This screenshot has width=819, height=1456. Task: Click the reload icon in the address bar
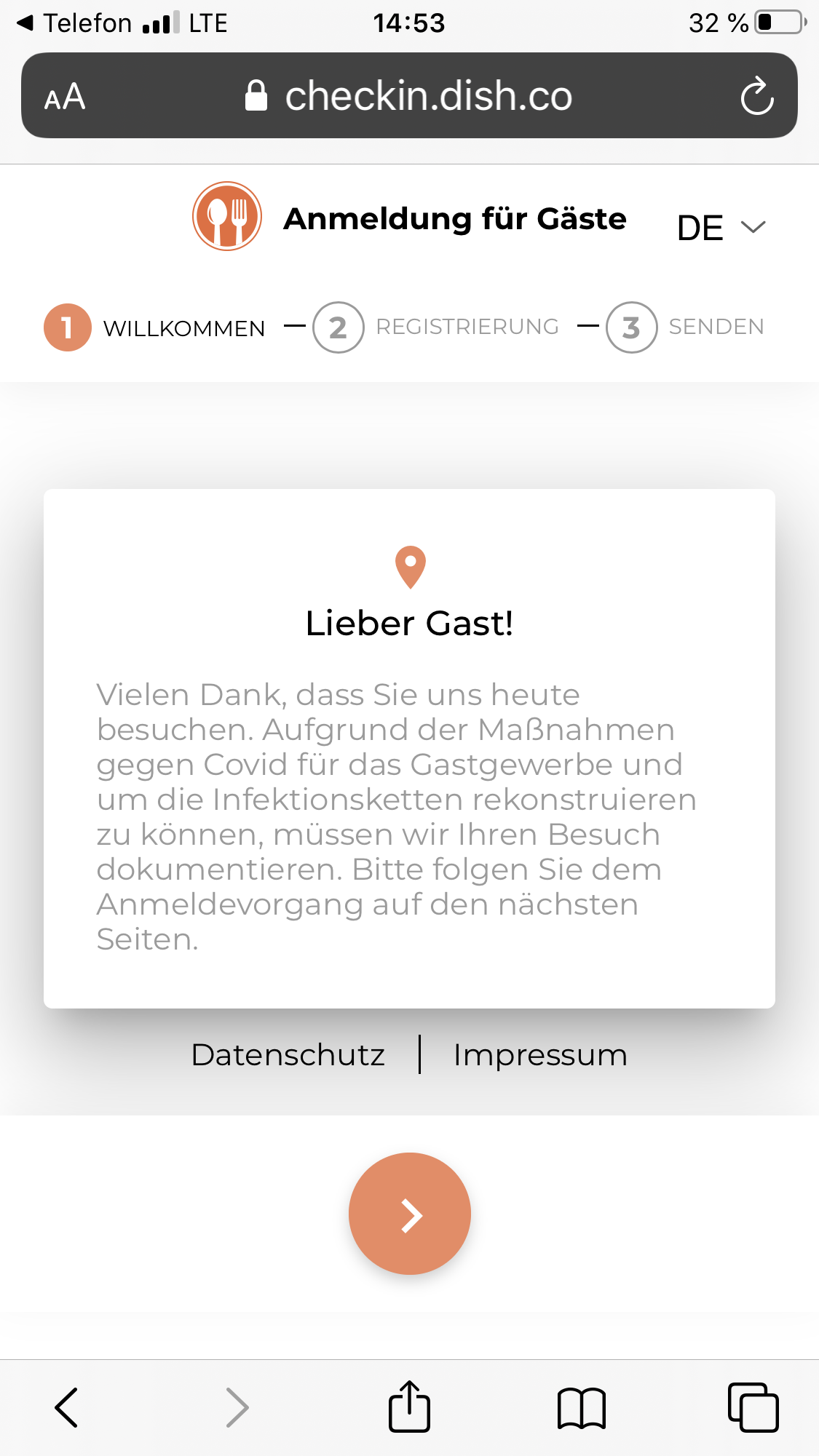757,95
